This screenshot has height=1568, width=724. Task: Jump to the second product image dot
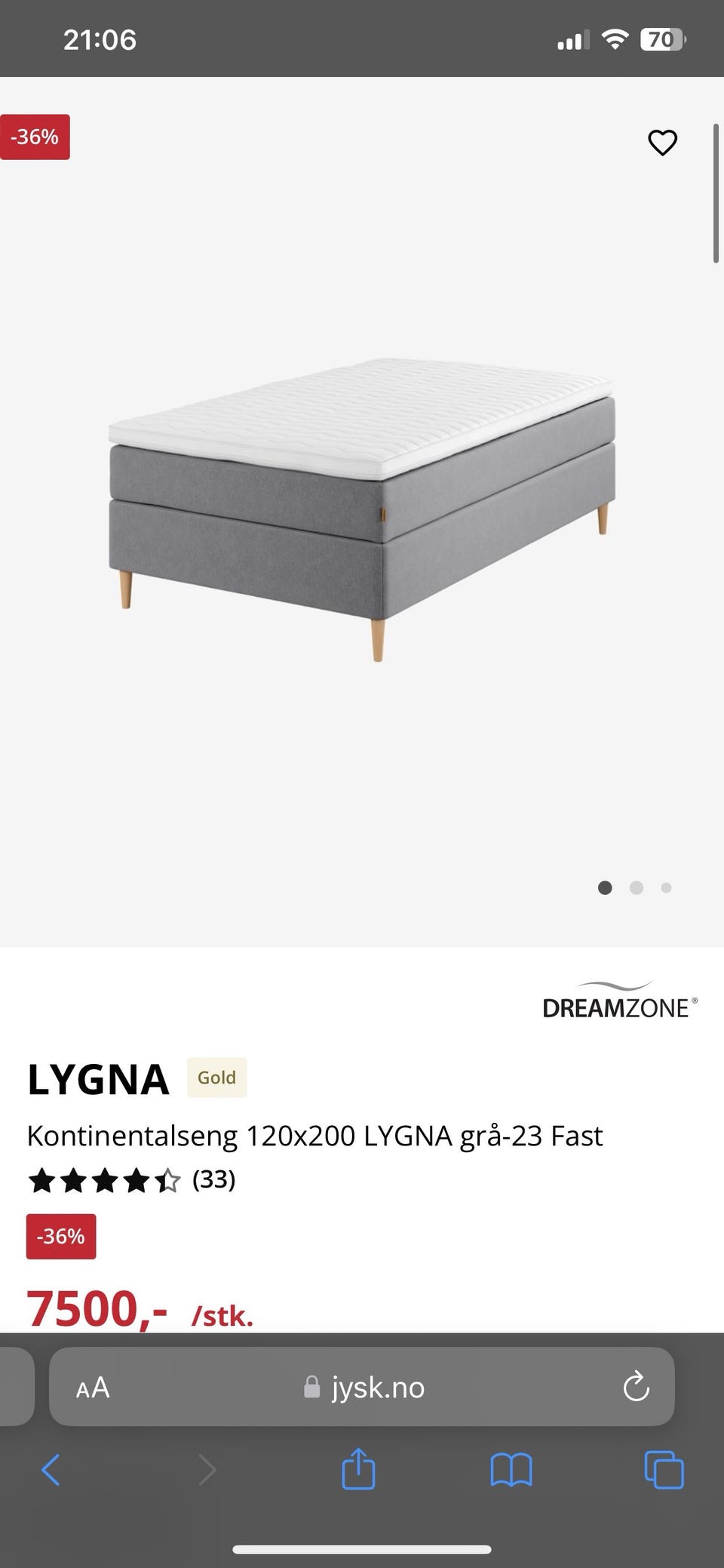(636, 887)
